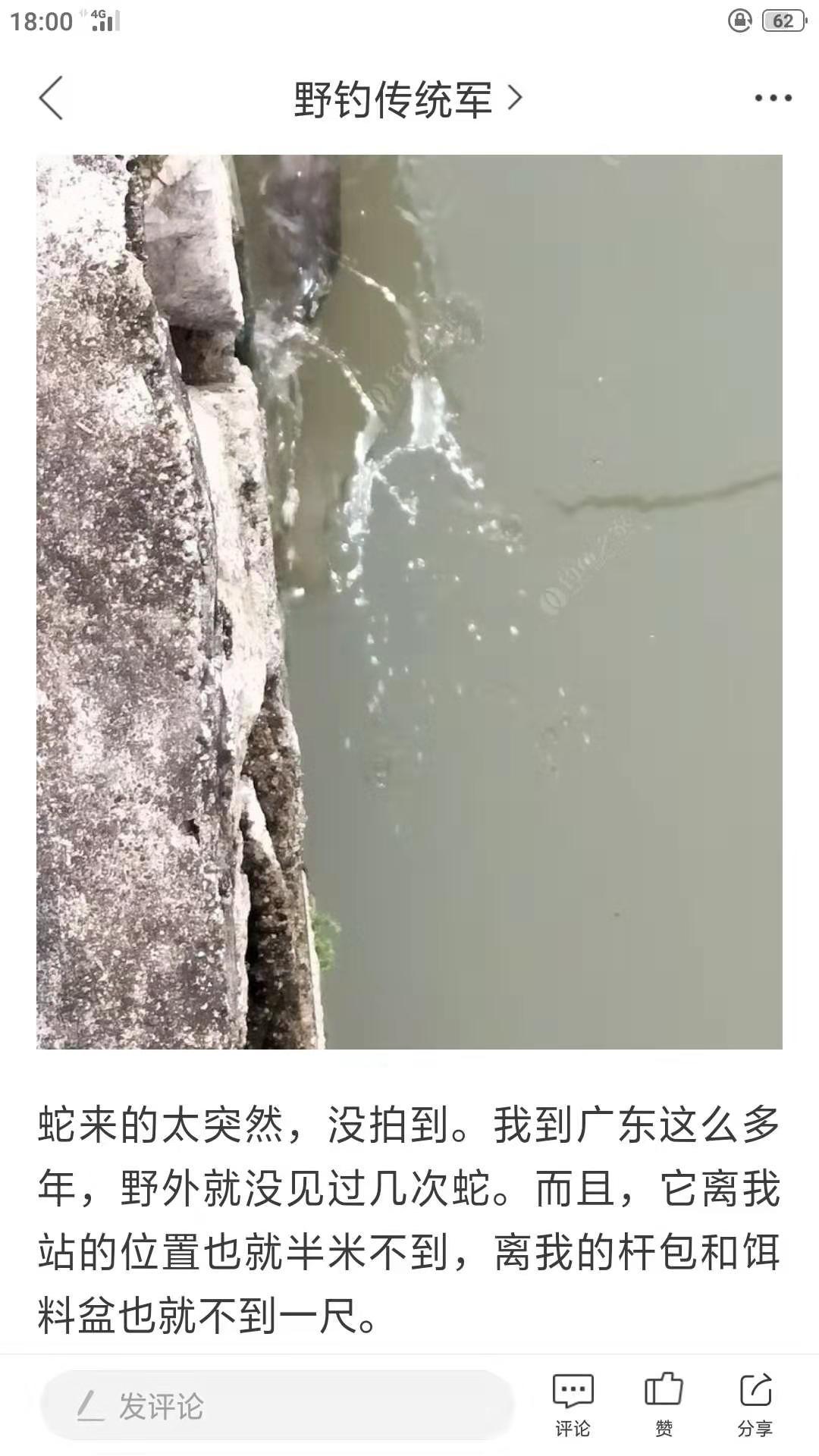Like this post with the 赞 button
The width and height of the screenshot is (819, 1456).
coord(664,1404)
